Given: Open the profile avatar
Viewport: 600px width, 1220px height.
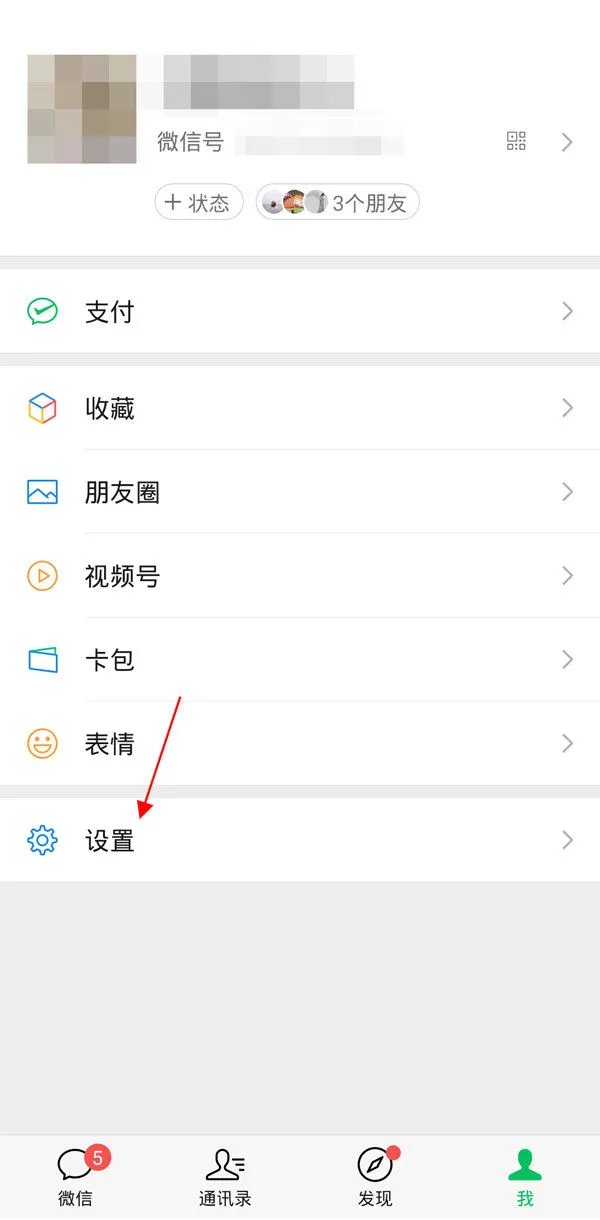Looking at the screenshot, I should (x=81, y=109).
